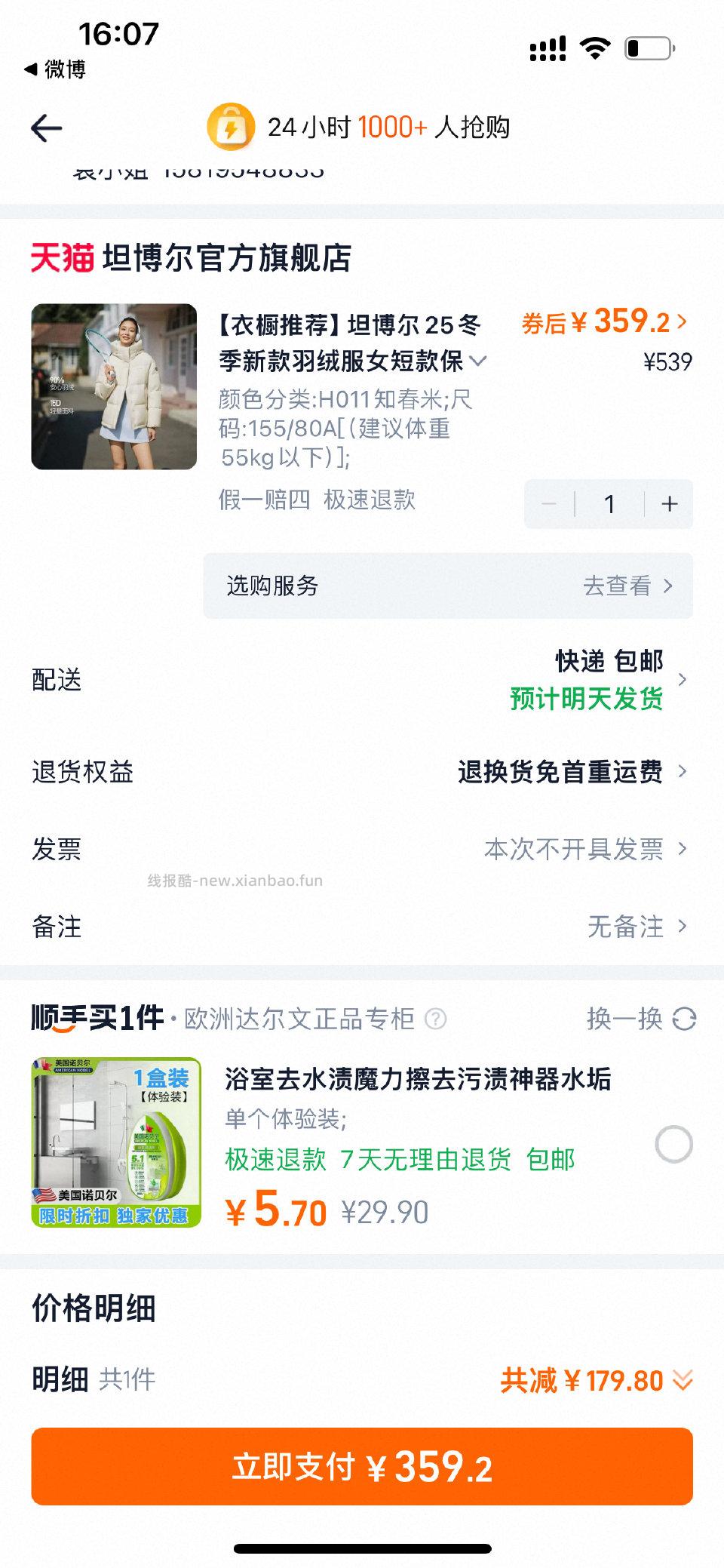This screenshot has width=724, height=1568.
Task: Open the question-mark help icon near 欧洲达尔文正品专柜
Action: (434, 1019)
